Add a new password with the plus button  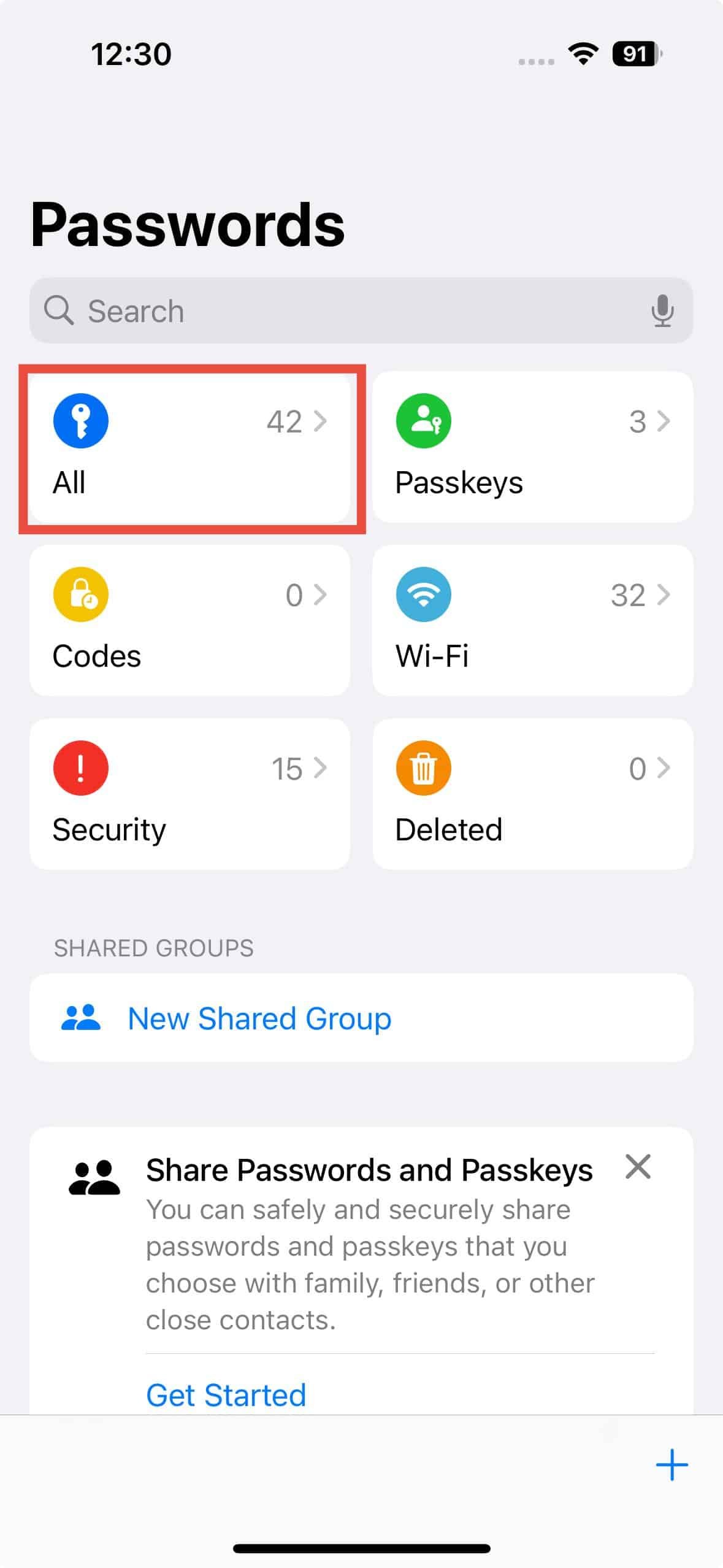(672, 1465)
